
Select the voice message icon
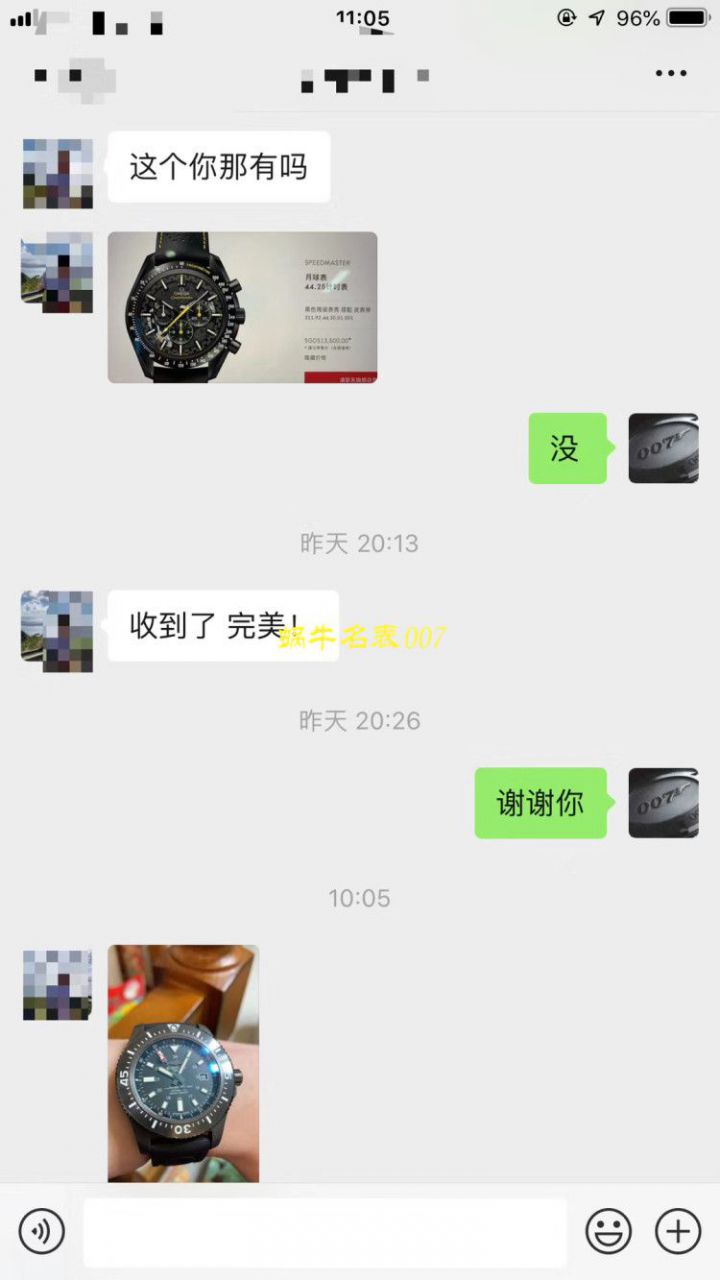[40, 1231]
